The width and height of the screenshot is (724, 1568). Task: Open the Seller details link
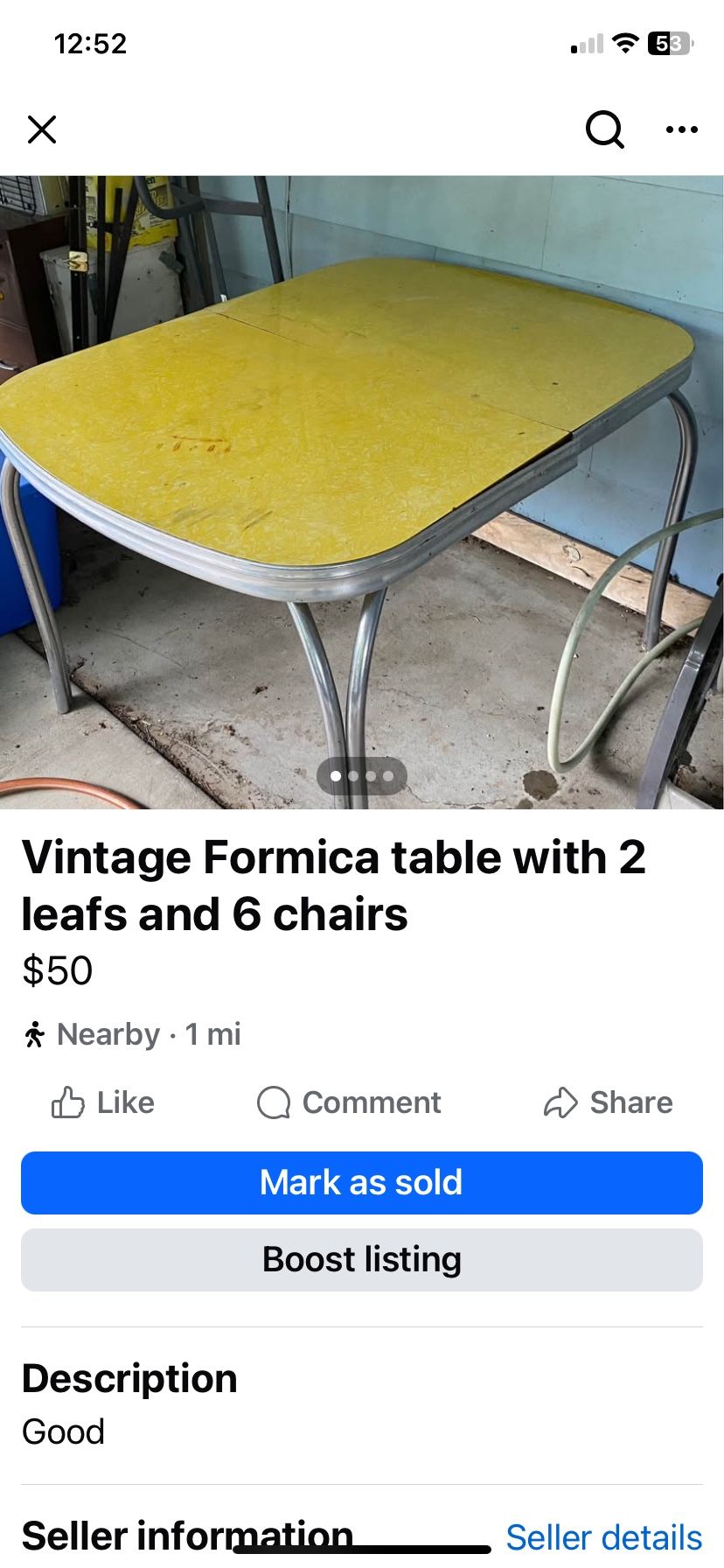(604, 1537)
